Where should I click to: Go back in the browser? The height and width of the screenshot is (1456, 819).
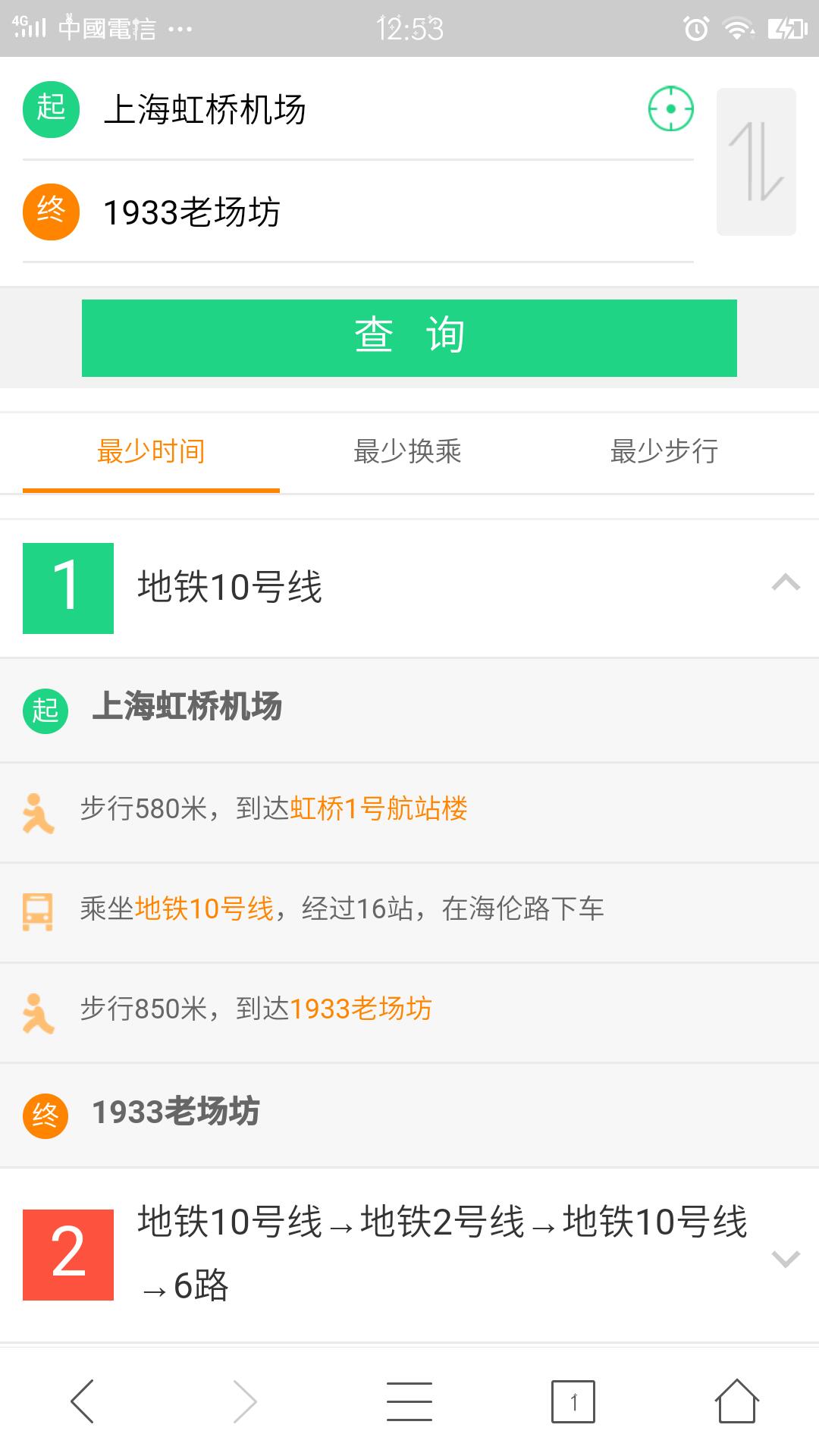point(82,1401)
